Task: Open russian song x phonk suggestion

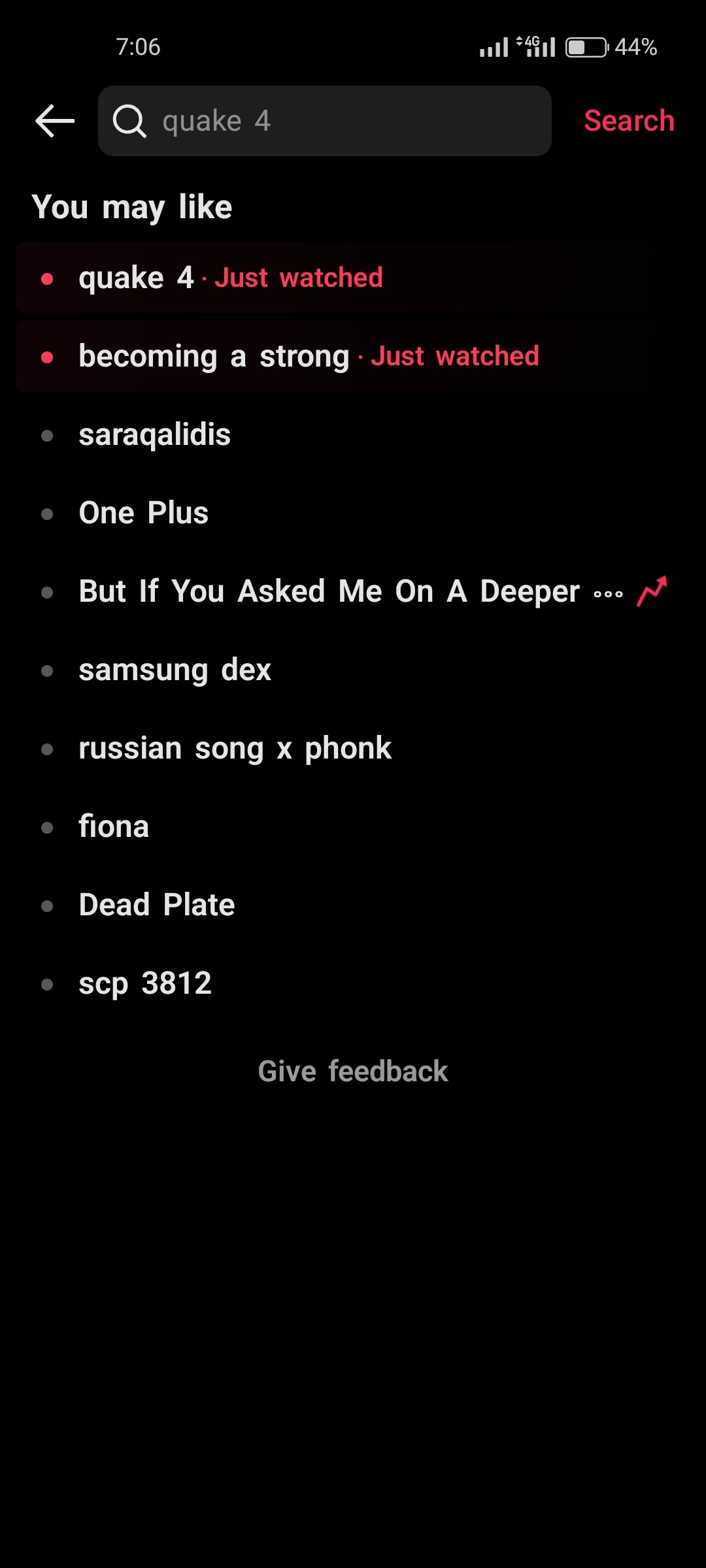Action: tap(235, 749)
